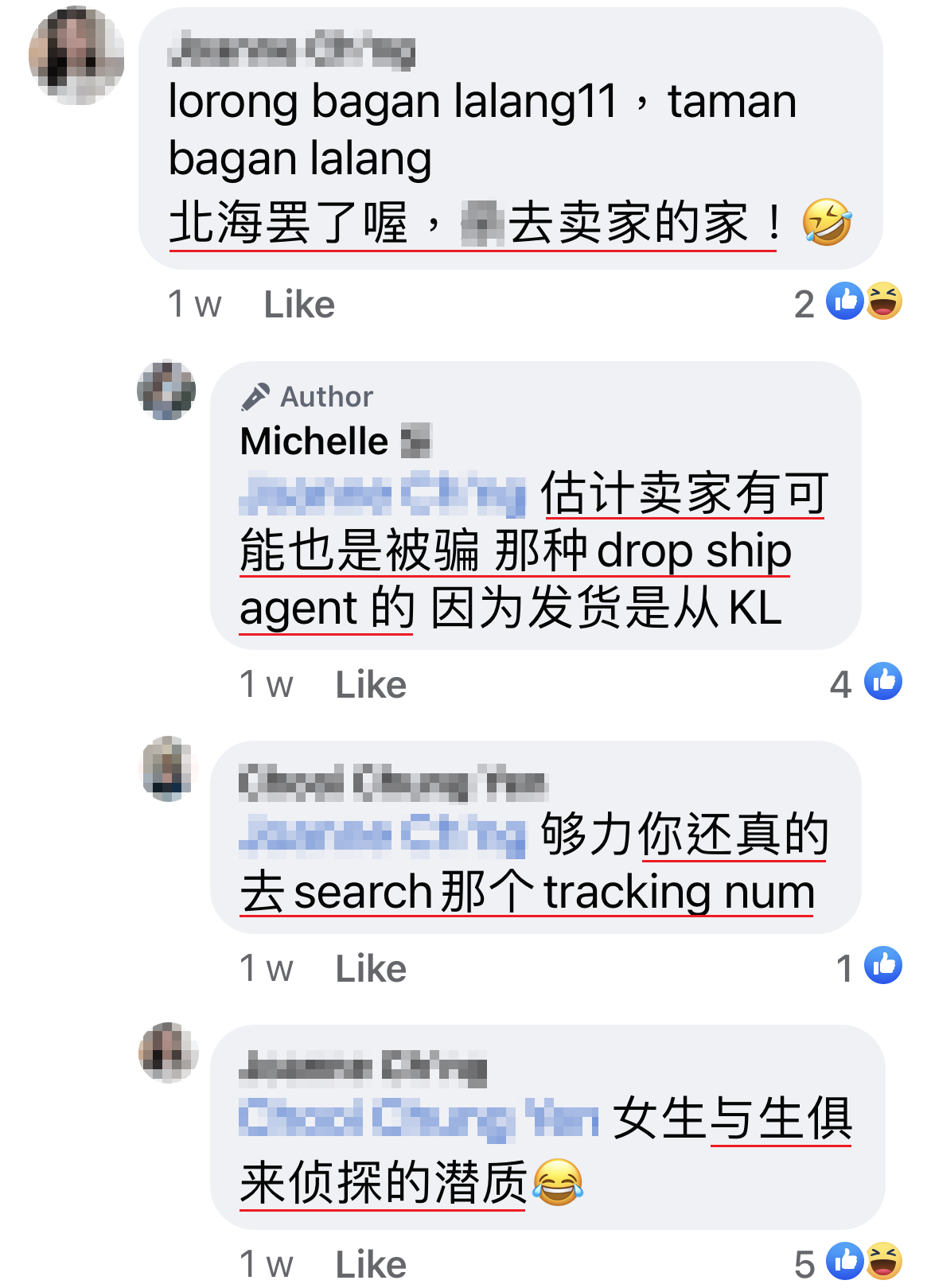The width and height of the screenshot is (931, 1288).
Task: View the 4 likes on Michelle's reply
Action: coord(867,683)
